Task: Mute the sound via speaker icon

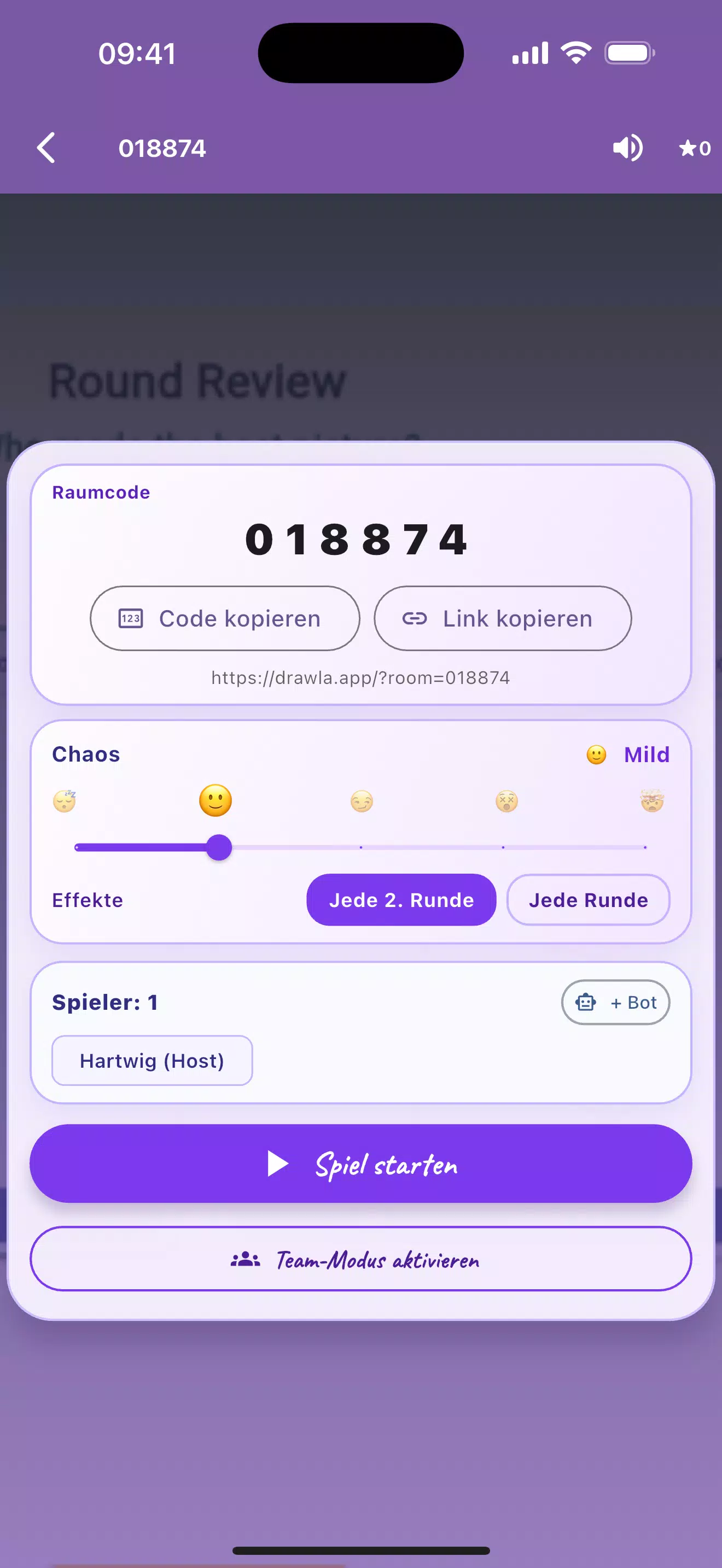Action: (x=627, y=148)
